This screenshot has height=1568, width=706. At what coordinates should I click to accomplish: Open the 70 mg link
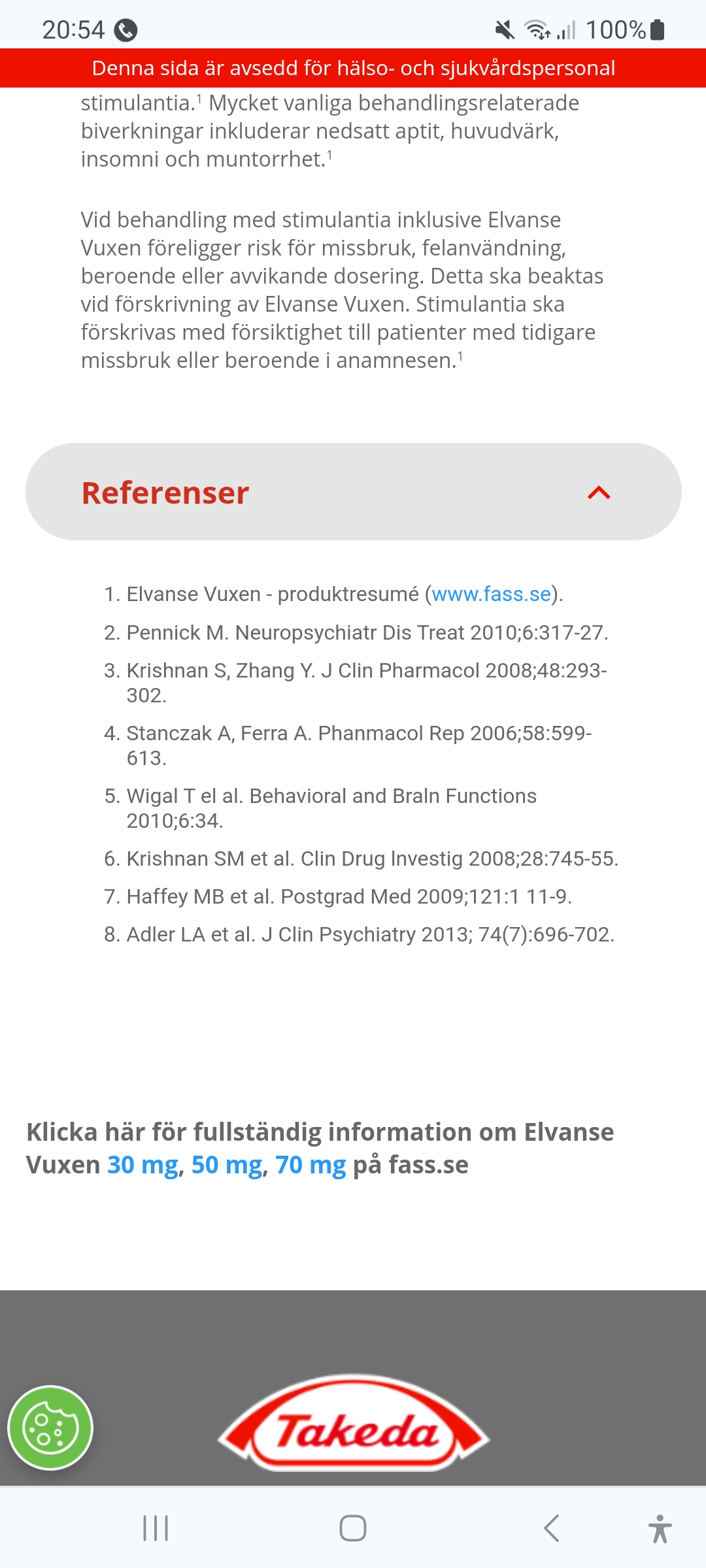click(311, 1165)
